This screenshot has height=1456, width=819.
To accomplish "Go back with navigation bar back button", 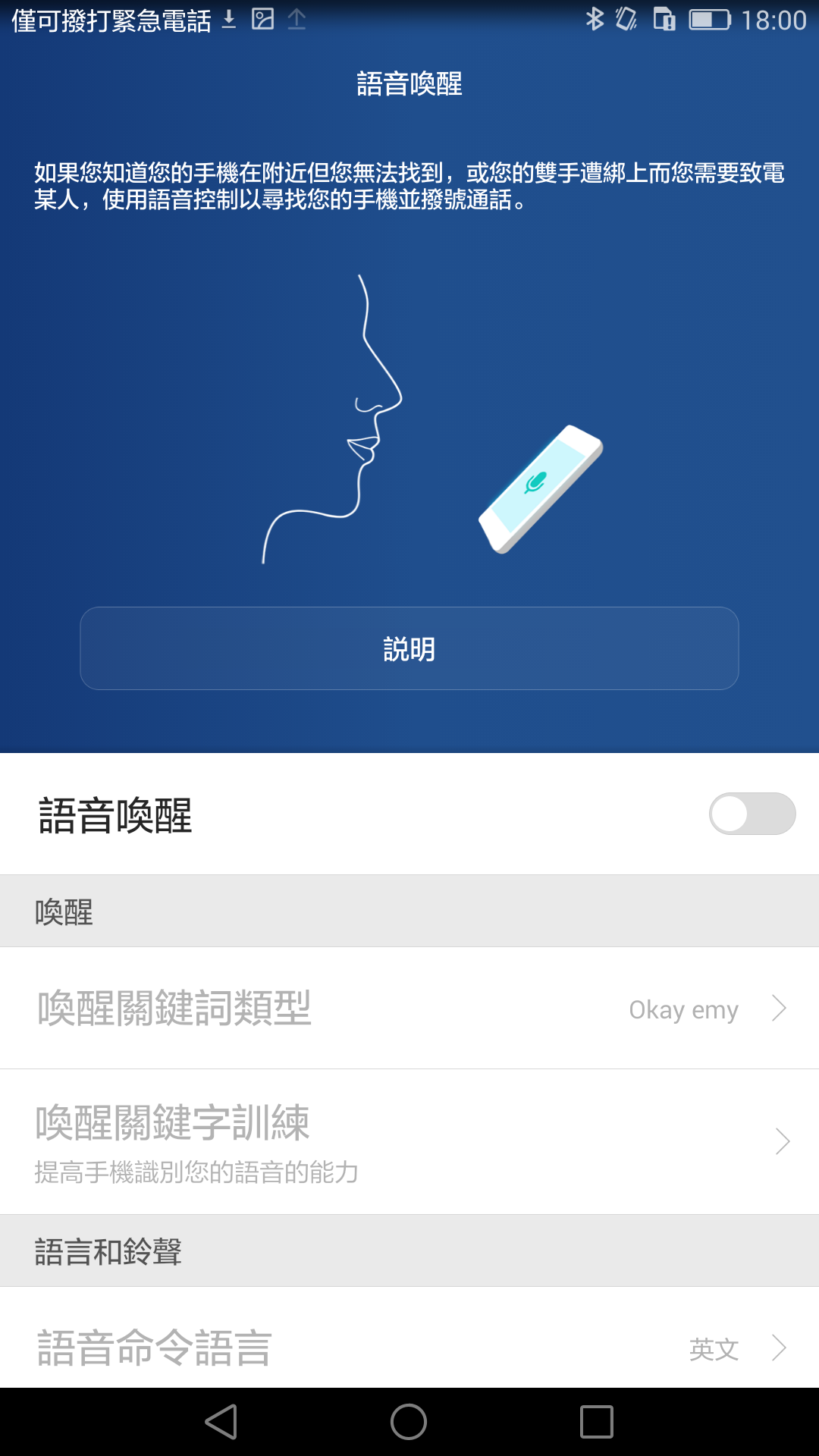I will tap(221, 1422).
